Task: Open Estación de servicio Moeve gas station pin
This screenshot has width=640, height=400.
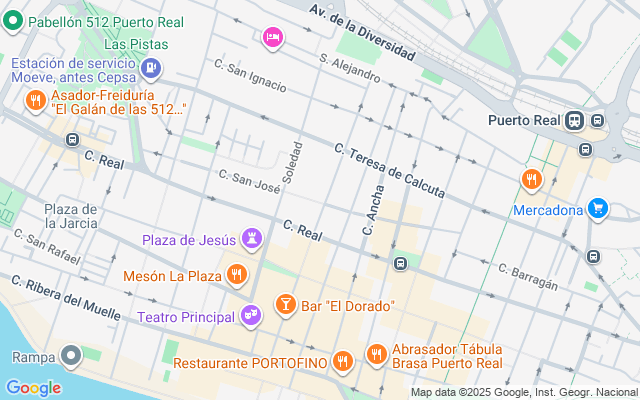Action: pos(151,69)
